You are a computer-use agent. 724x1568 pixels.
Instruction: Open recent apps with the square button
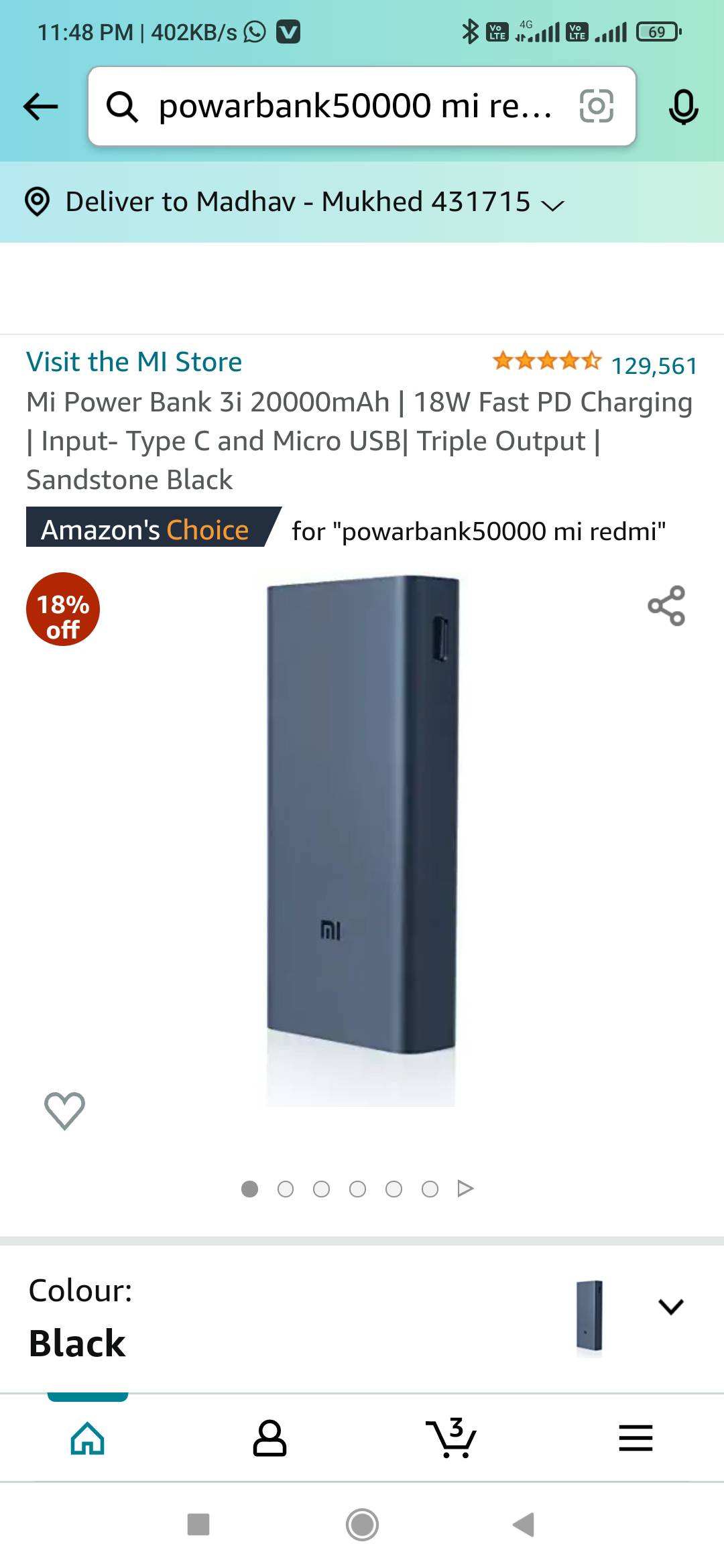pyautogui.click(x=198, y=1524)
